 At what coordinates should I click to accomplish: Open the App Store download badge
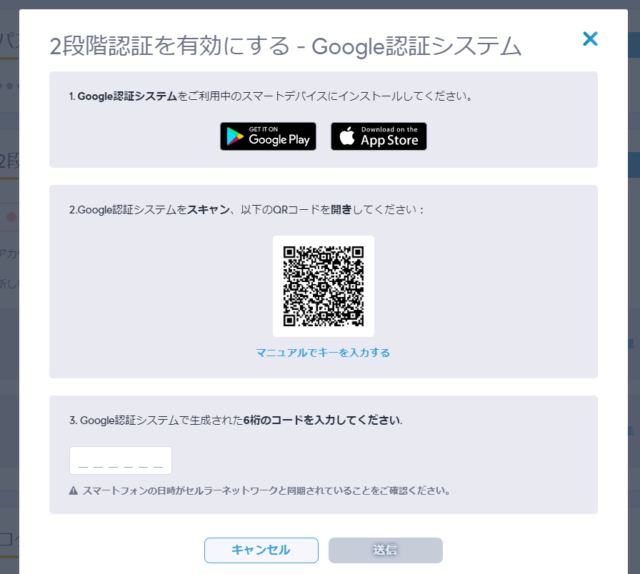pyautogui.click(x=379, y=136)
